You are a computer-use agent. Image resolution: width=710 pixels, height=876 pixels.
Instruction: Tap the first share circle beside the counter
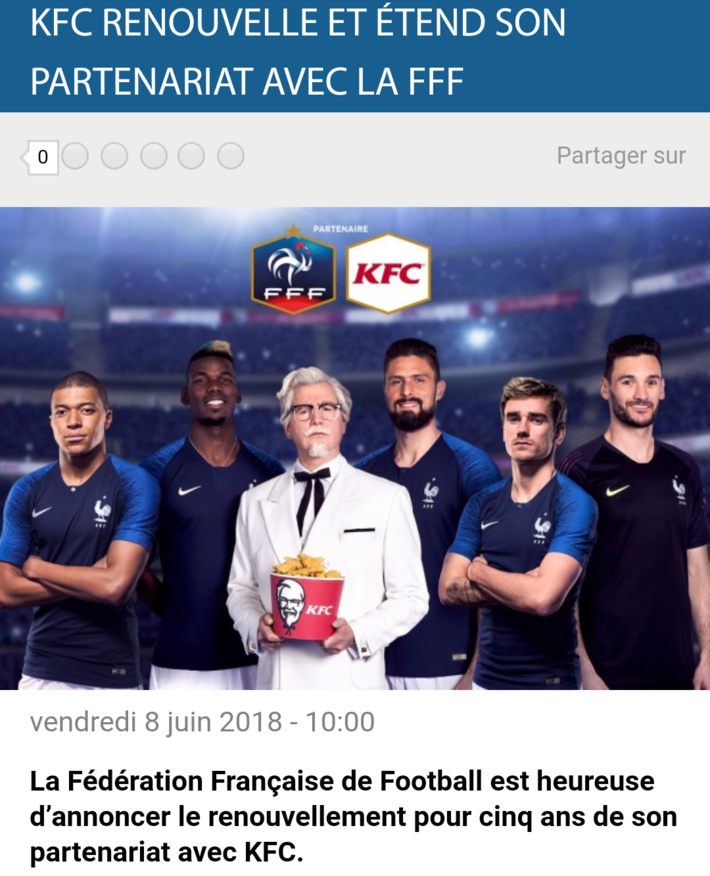(x=76, y=156)
